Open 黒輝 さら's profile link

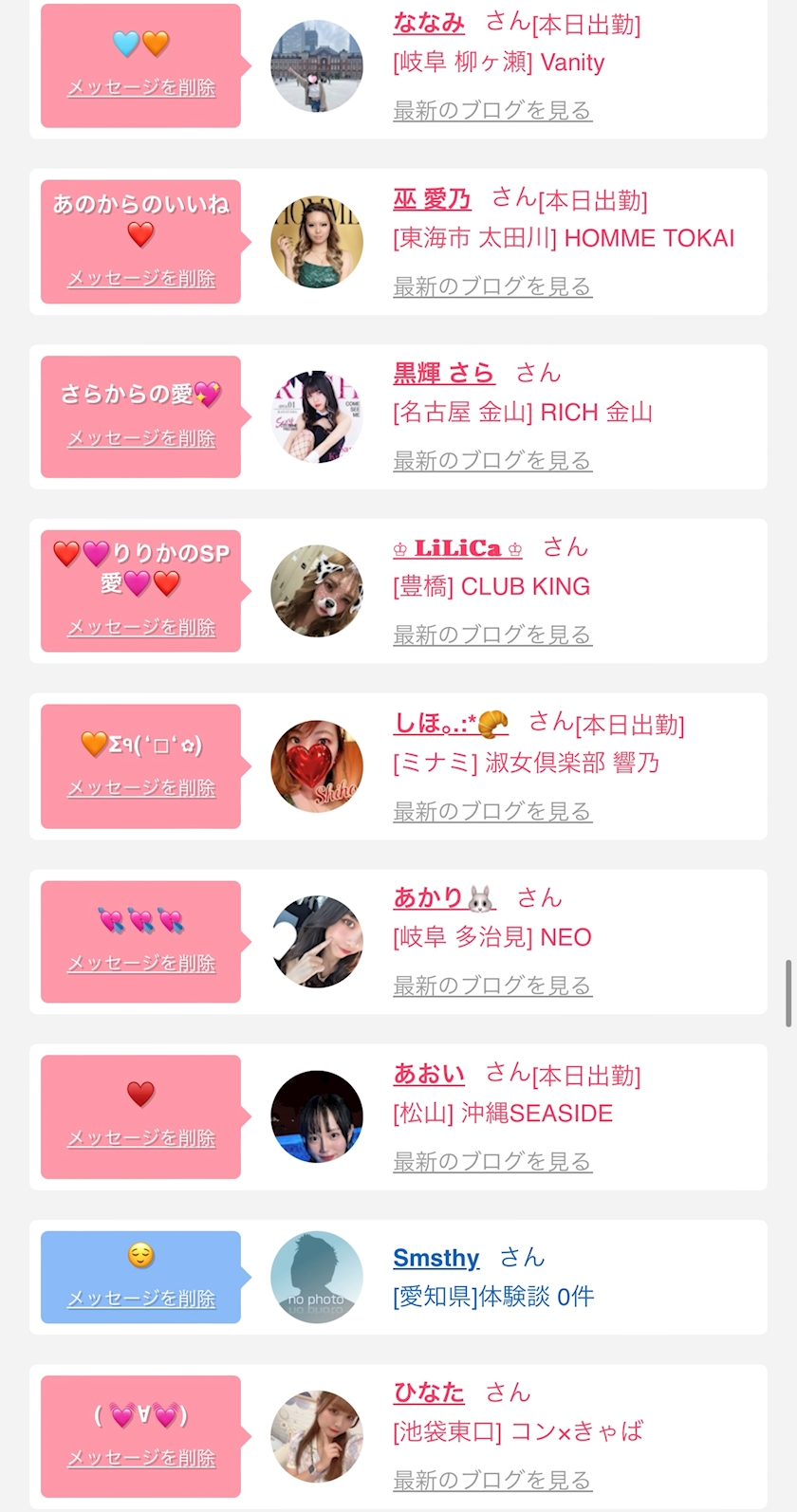tap(443, 373)
